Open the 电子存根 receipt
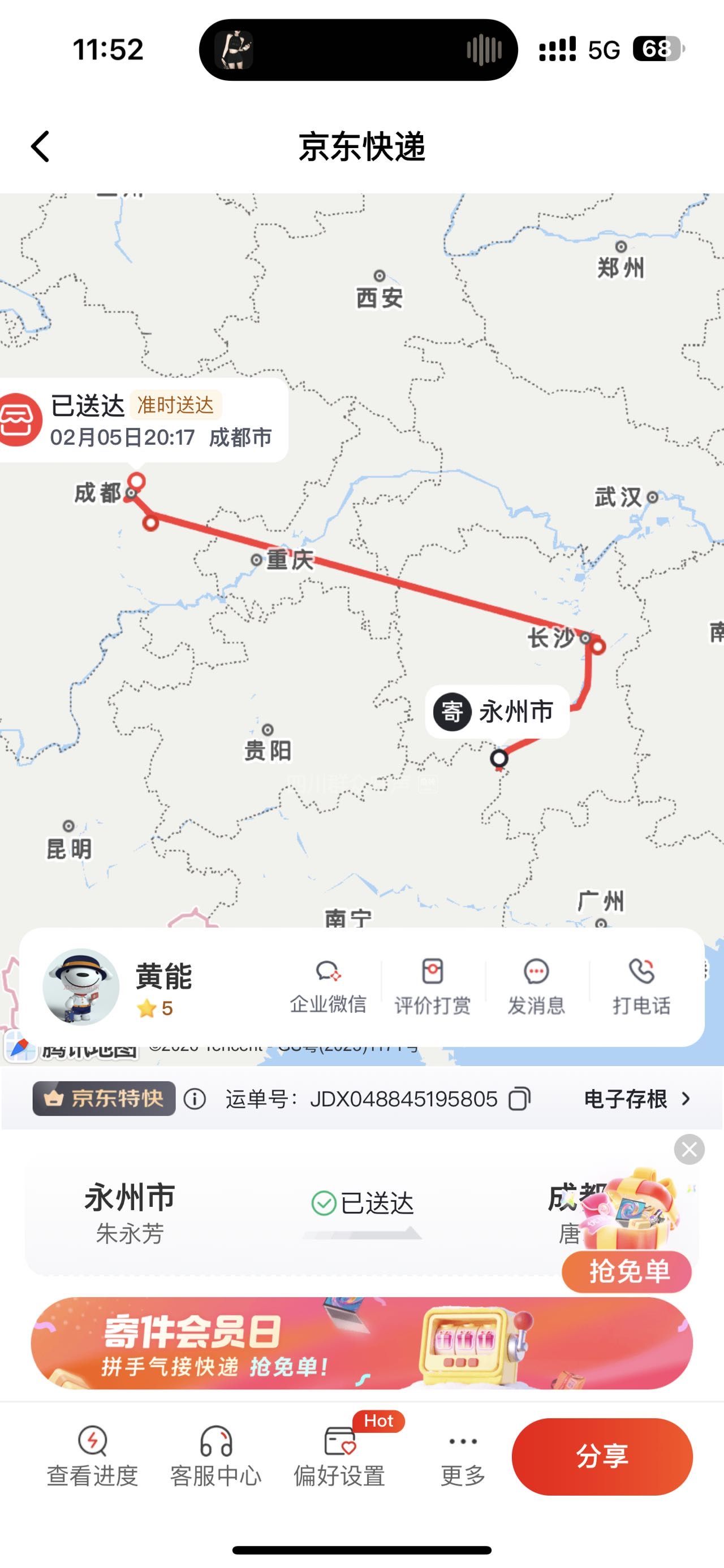The width and height of the screenshot is (724, 1568). [x=637, y=1099]
